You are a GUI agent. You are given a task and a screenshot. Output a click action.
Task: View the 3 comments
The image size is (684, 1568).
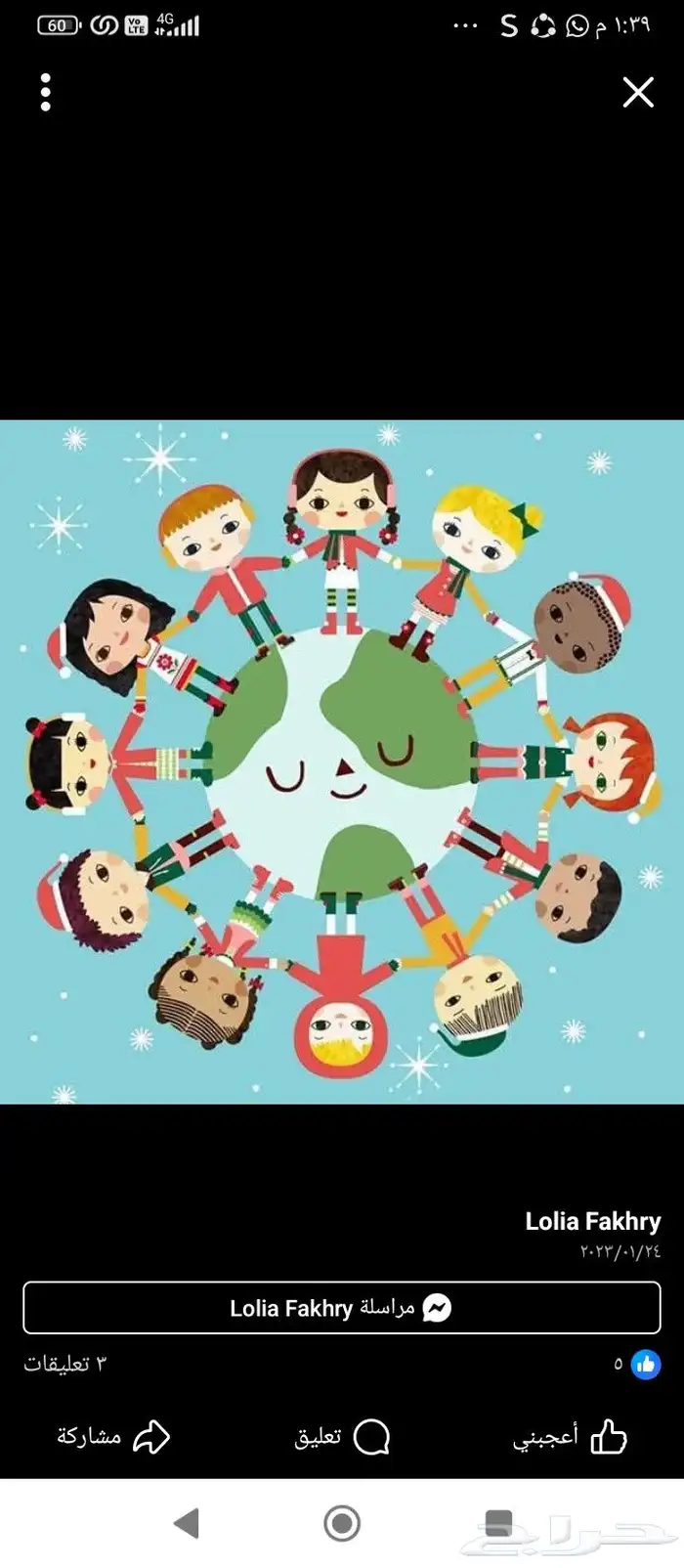[64, 1364]
